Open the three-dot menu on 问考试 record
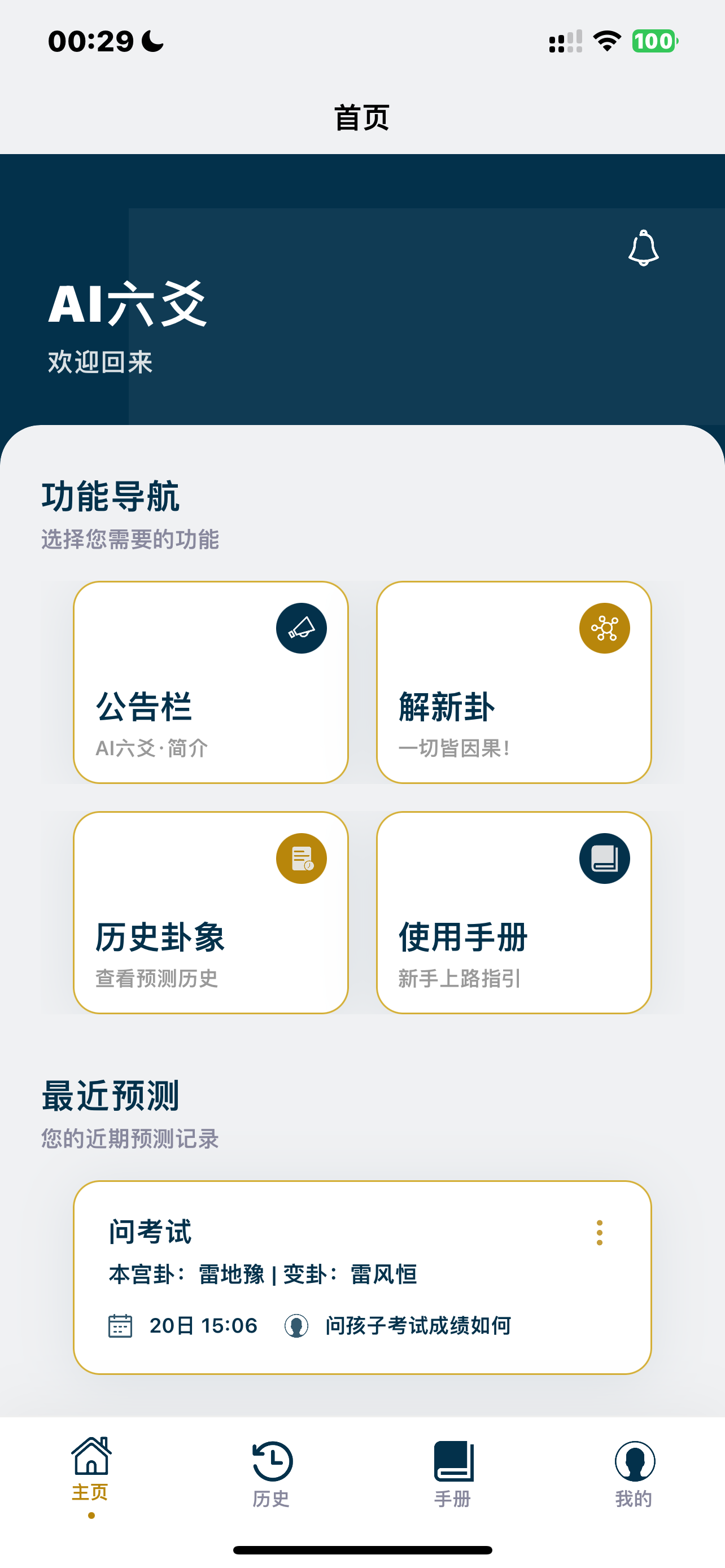 [x=599, y=1233]
